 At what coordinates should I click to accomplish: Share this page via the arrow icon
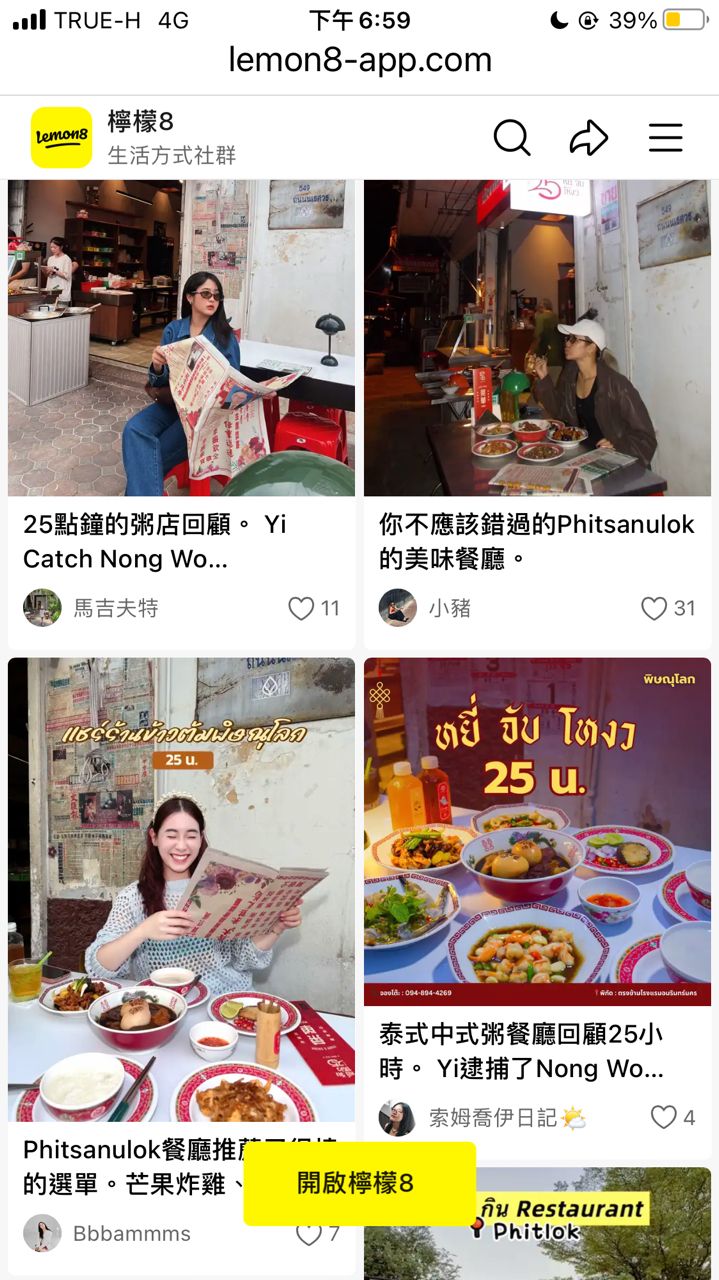pyautogui.click(x=589, y=138)
